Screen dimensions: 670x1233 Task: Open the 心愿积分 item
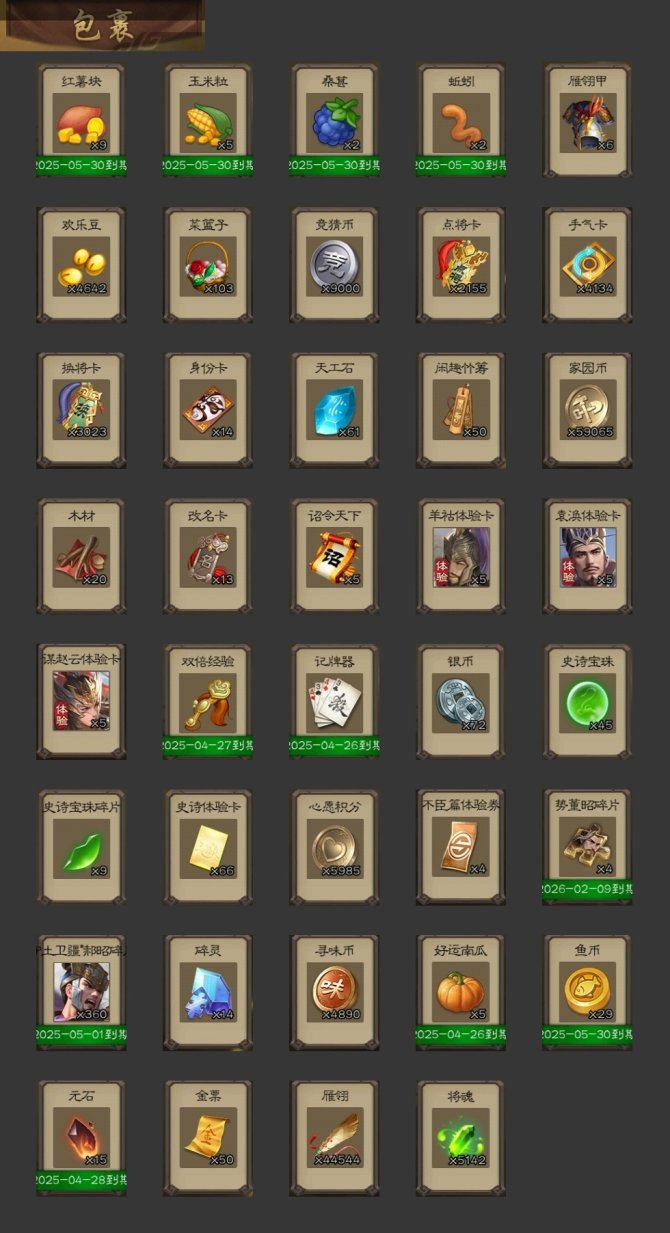point(335,847)
